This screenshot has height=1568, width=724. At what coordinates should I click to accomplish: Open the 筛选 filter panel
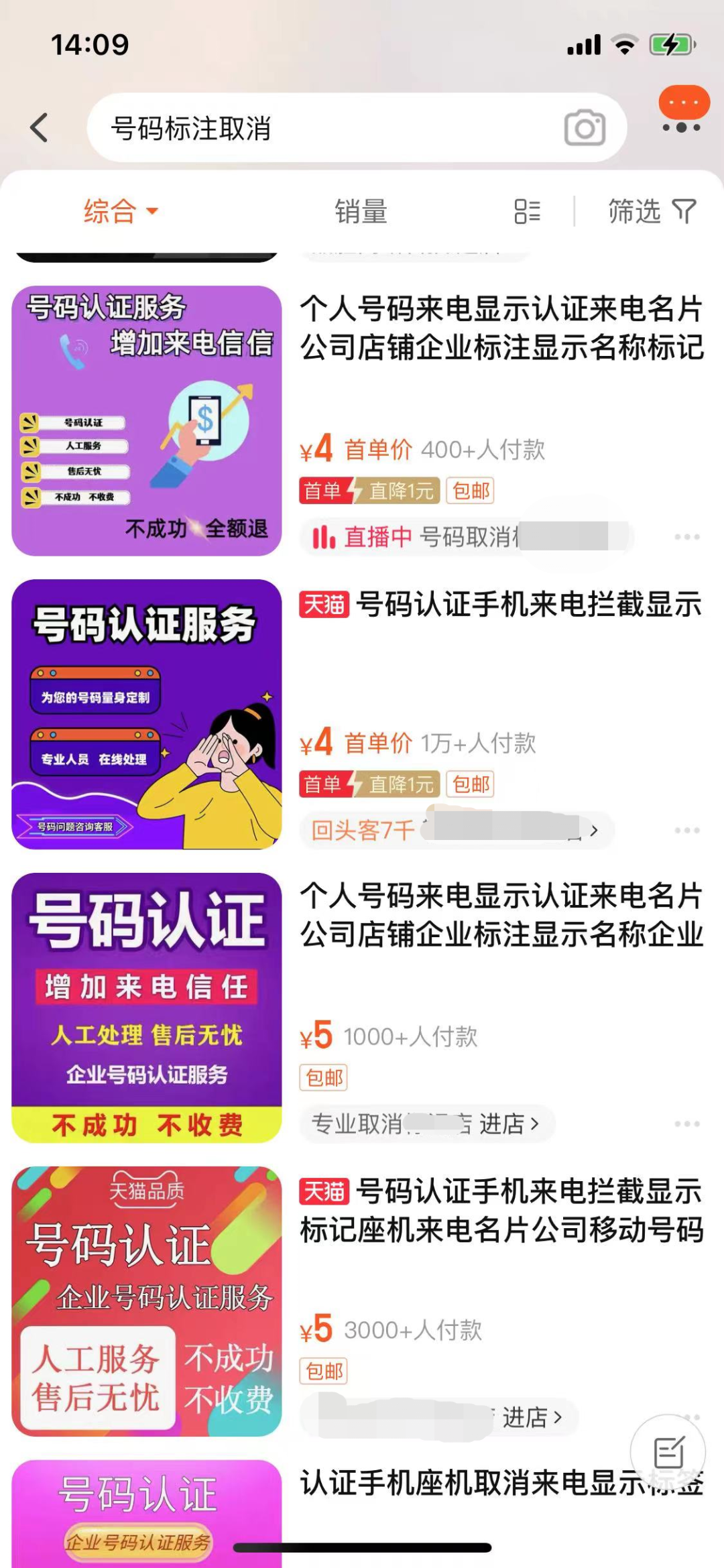pyautogui.click(x=651, y=211)
